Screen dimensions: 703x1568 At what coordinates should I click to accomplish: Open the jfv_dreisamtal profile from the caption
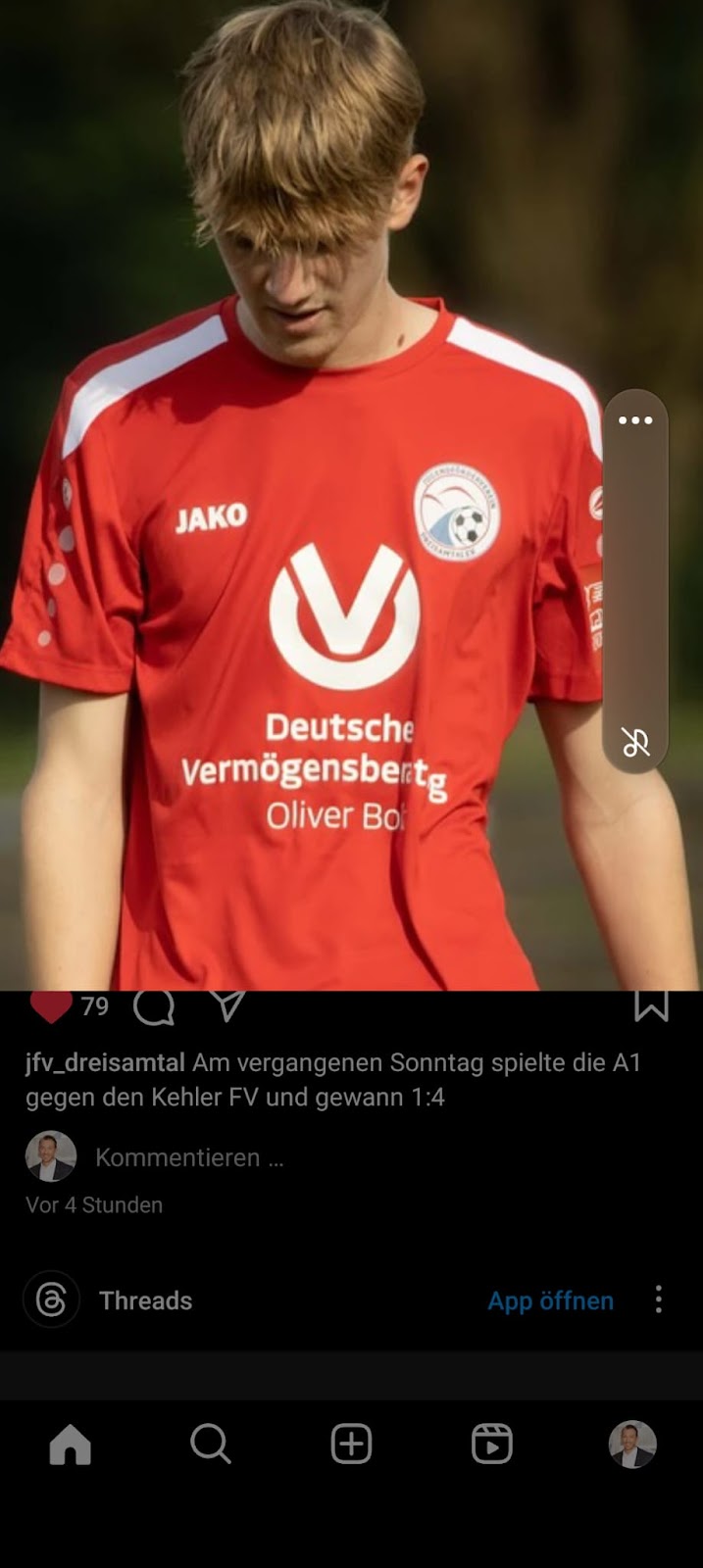[105, 1062]
